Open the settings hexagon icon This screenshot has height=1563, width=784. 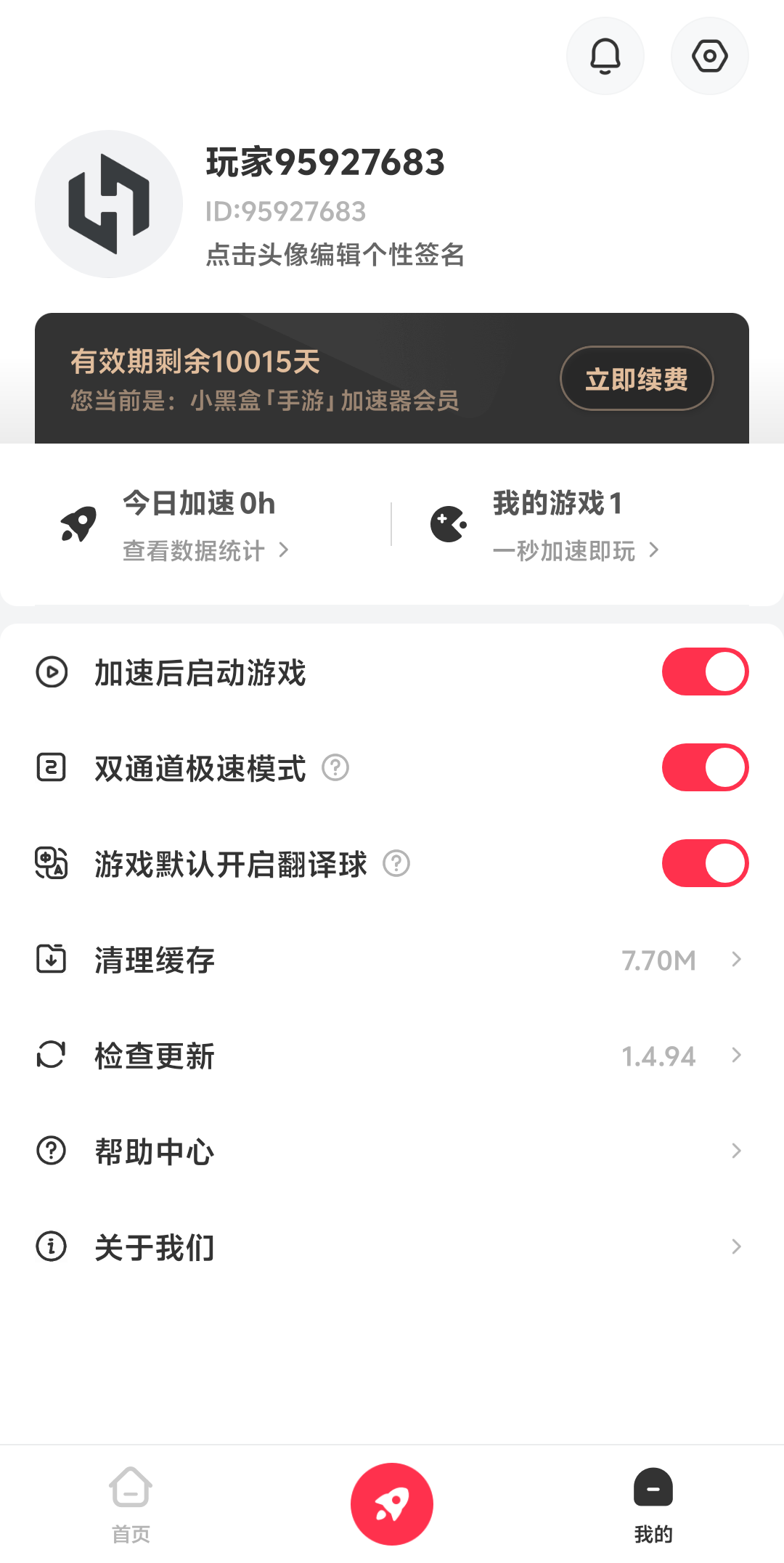tap(709, 56)
